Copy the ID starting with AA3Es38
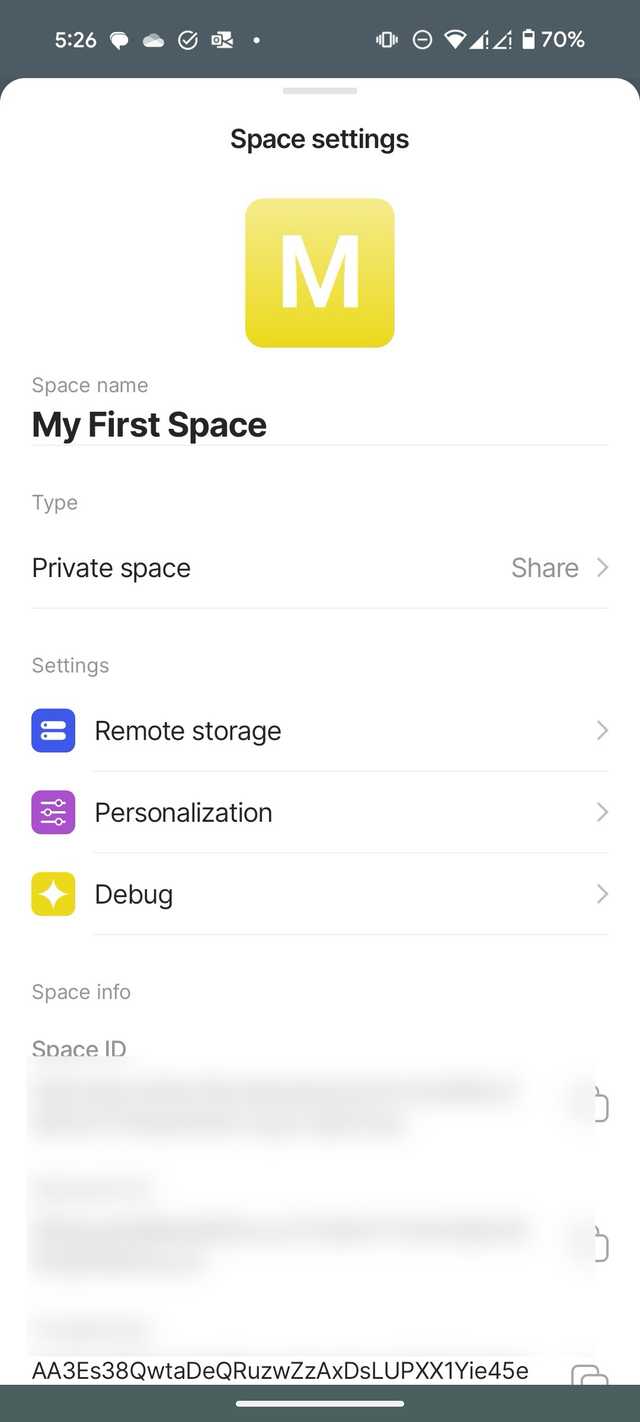640x1422 pixels. point(589,1375)
